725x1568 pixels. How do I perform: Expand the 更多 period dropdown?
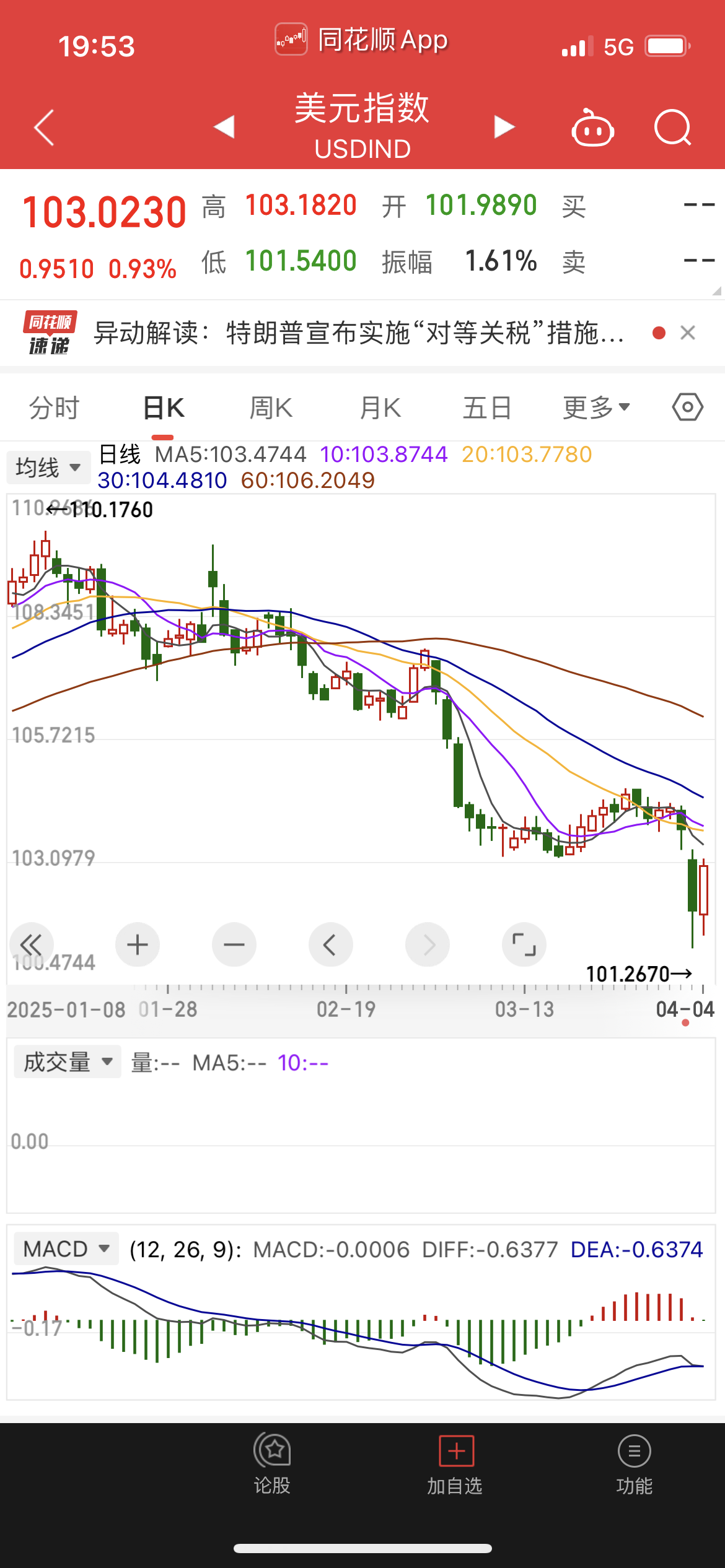pos(596,408)
